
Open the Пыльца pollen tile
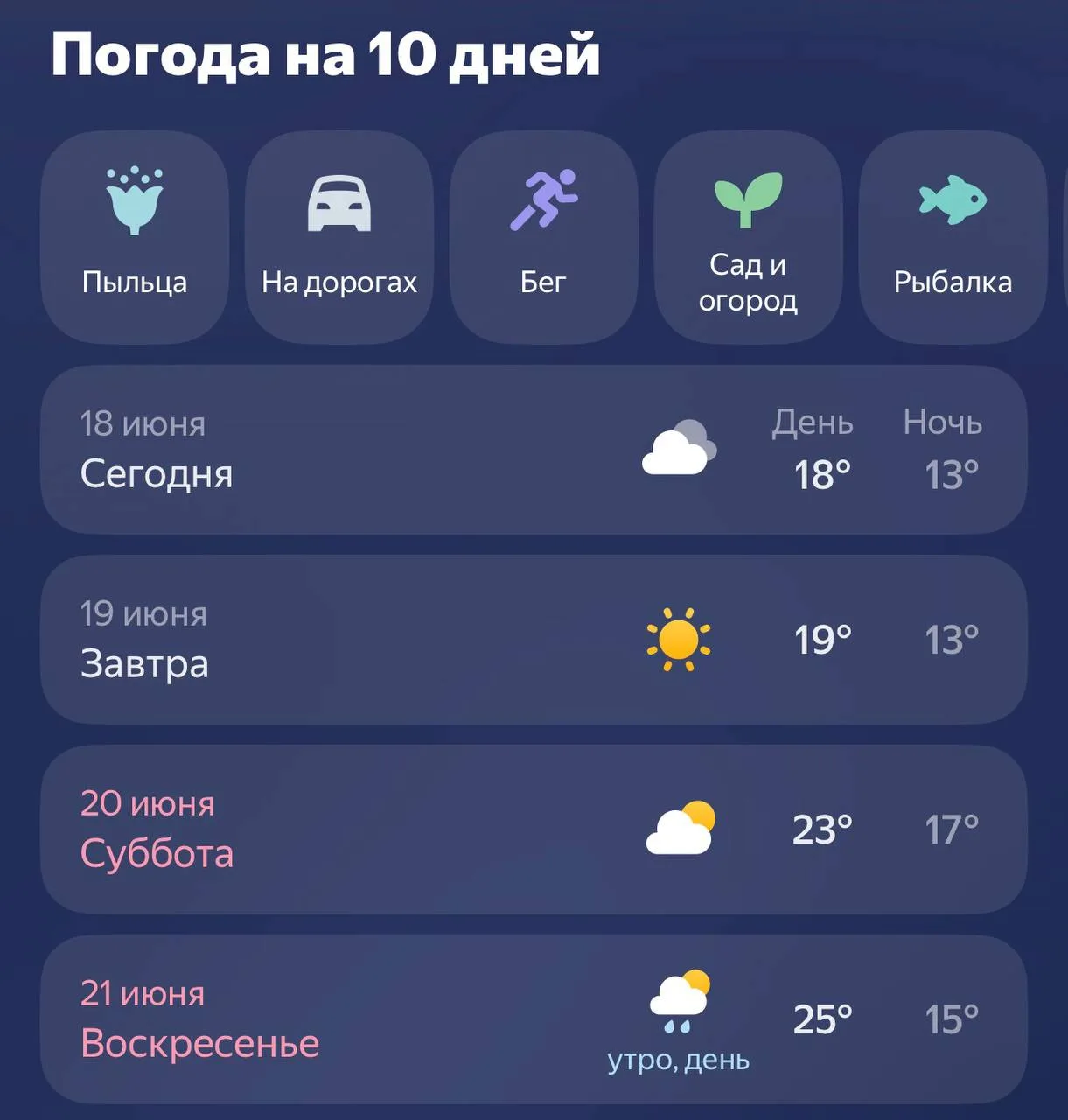point(135,237)
